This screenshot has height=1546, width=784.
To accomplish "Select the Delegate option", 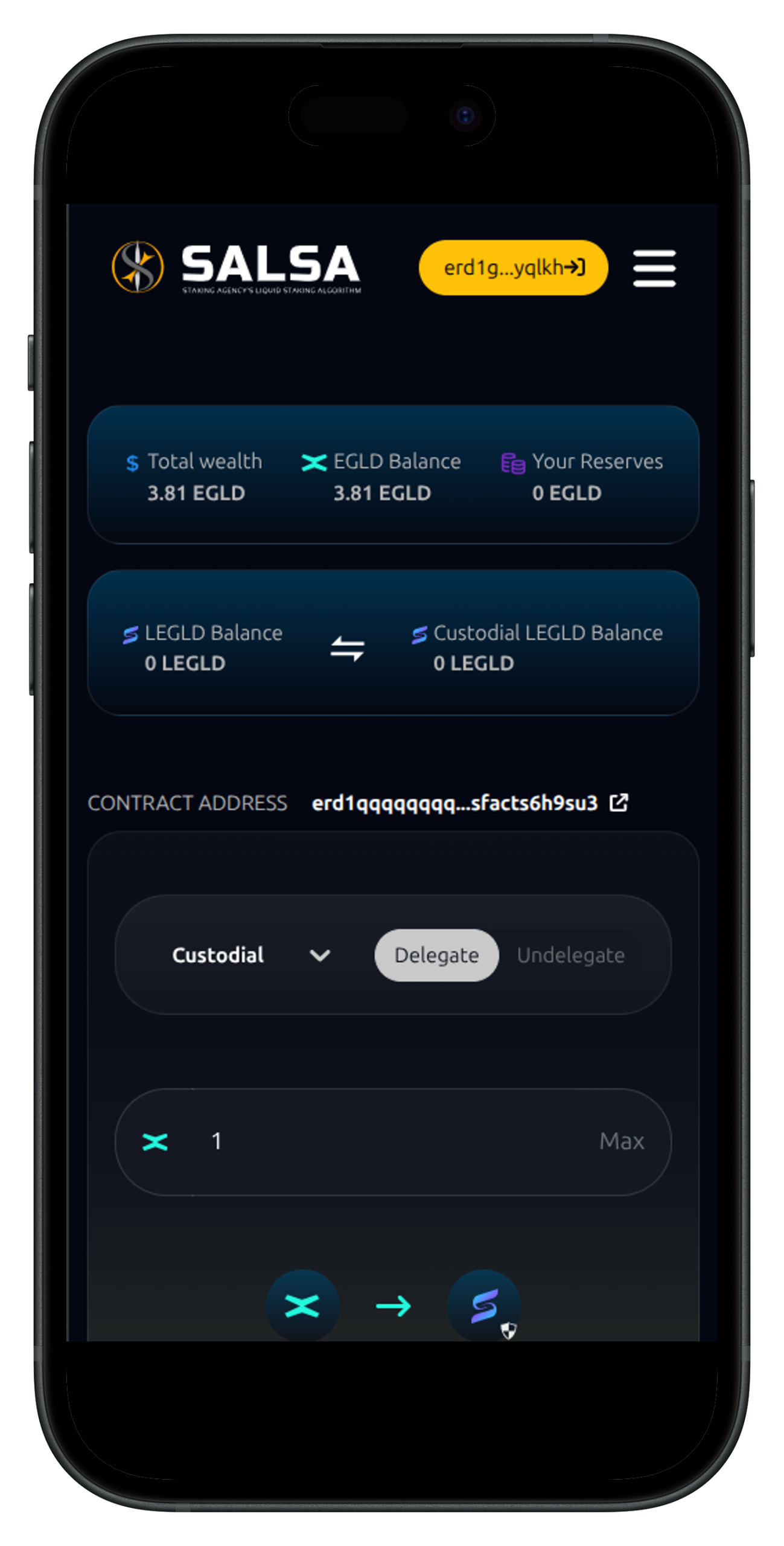I will [436, 955].
